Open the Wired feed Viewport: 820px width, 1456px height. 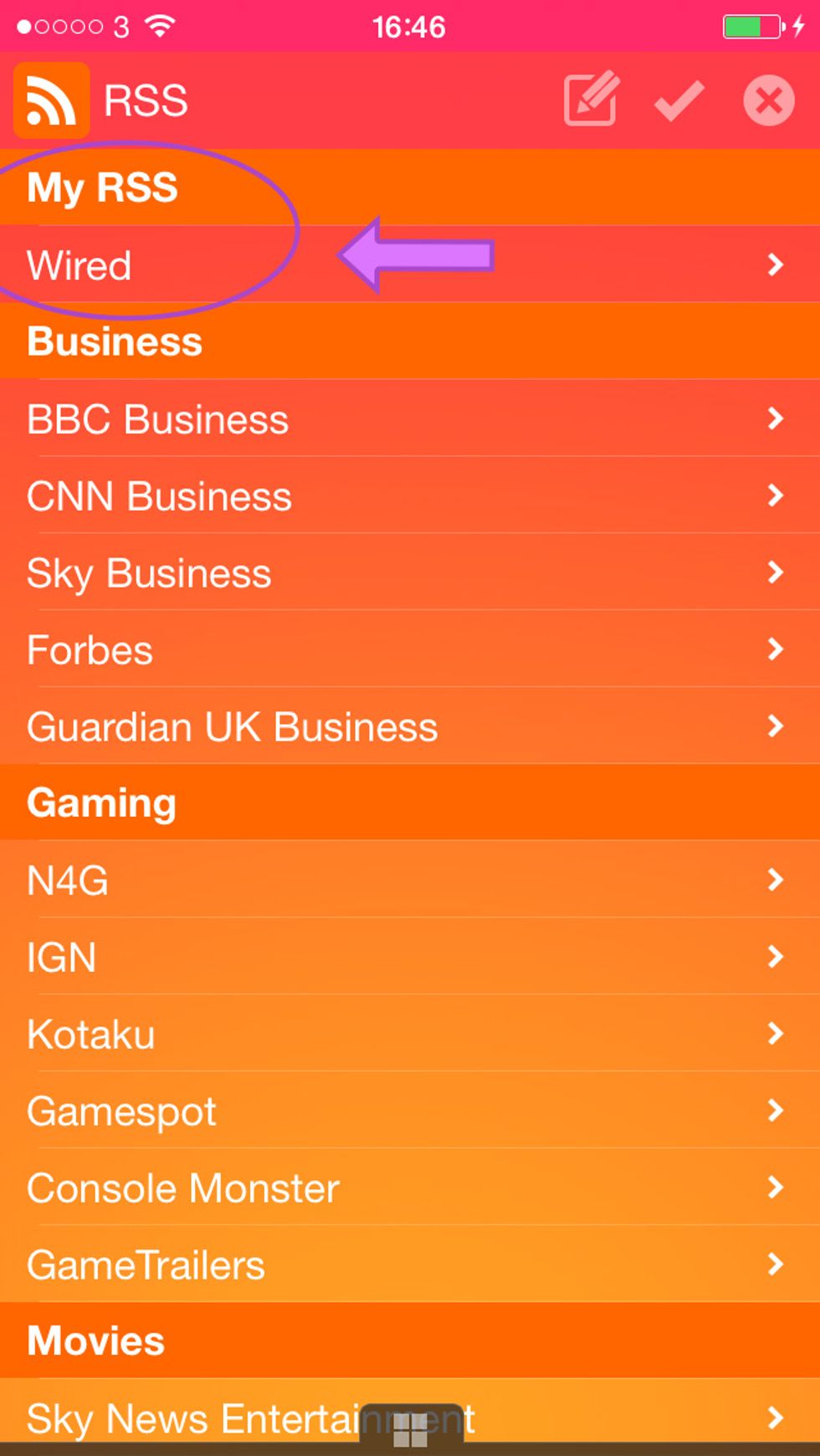point(410,264)
